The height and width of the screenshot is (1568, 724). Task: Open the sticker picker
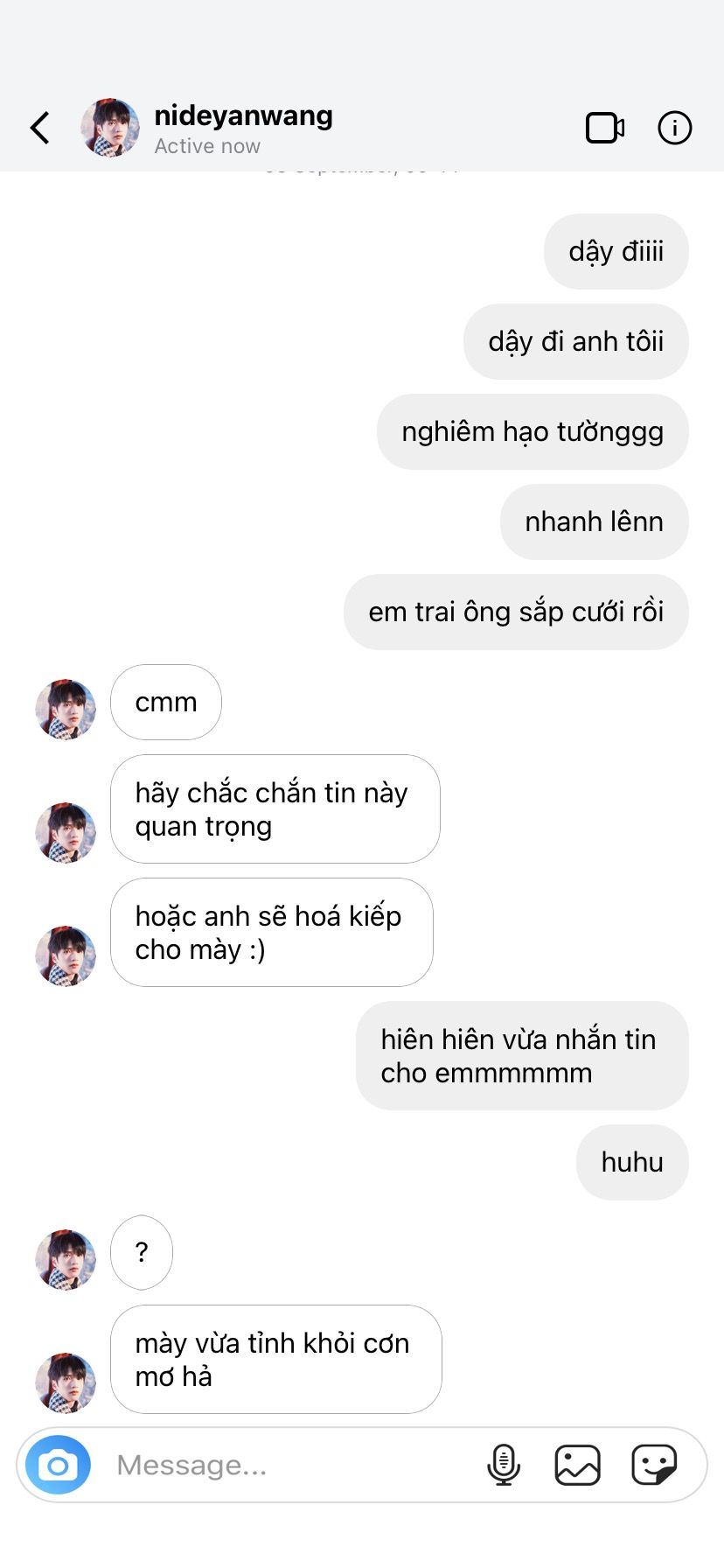pos(654,1465)
